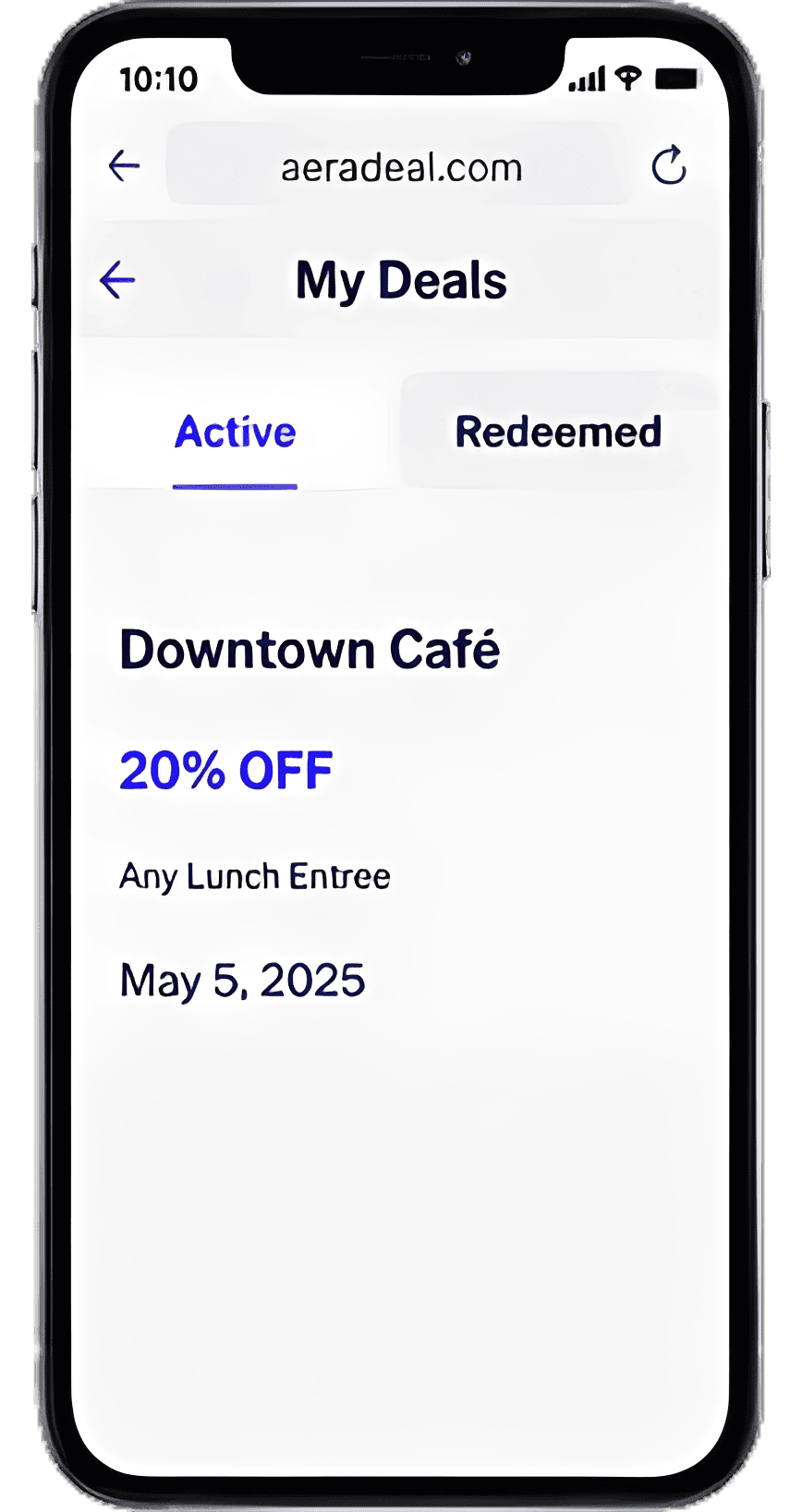Tap the aeradeal.com address bar
Viewport: 802px width, 1512px height.
click(x=401, y=166)
